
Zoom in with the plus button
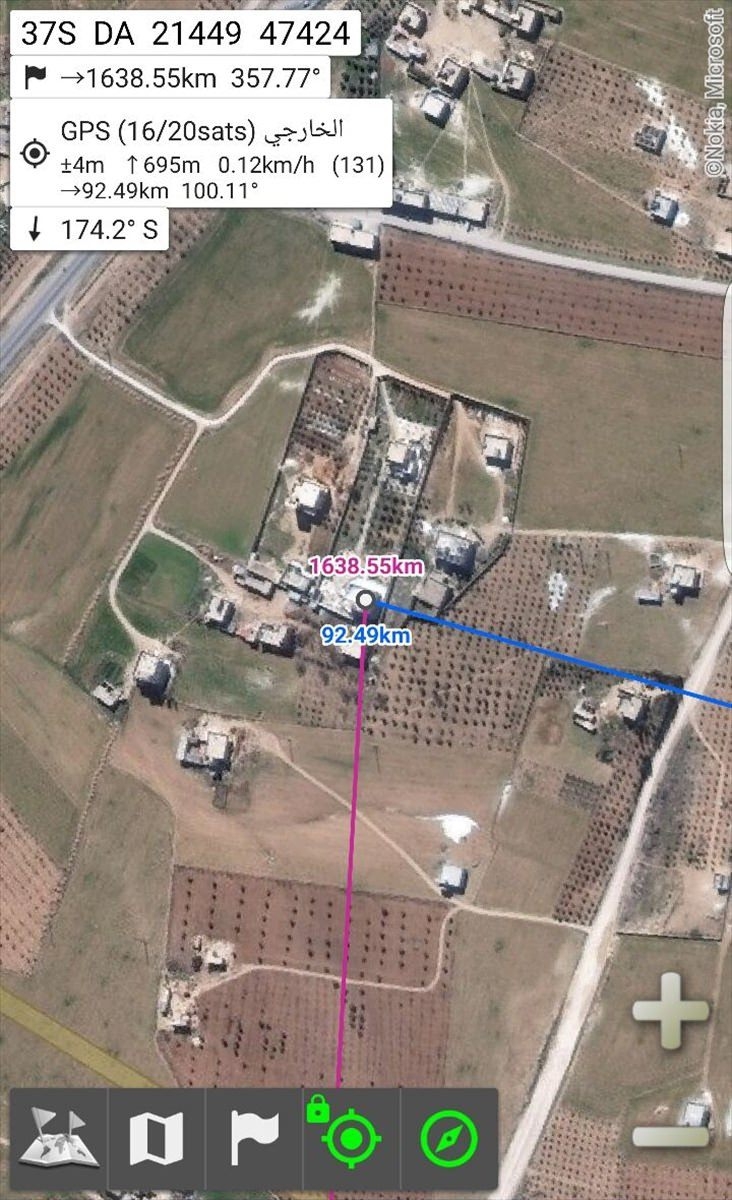[x=670, y=1011]
